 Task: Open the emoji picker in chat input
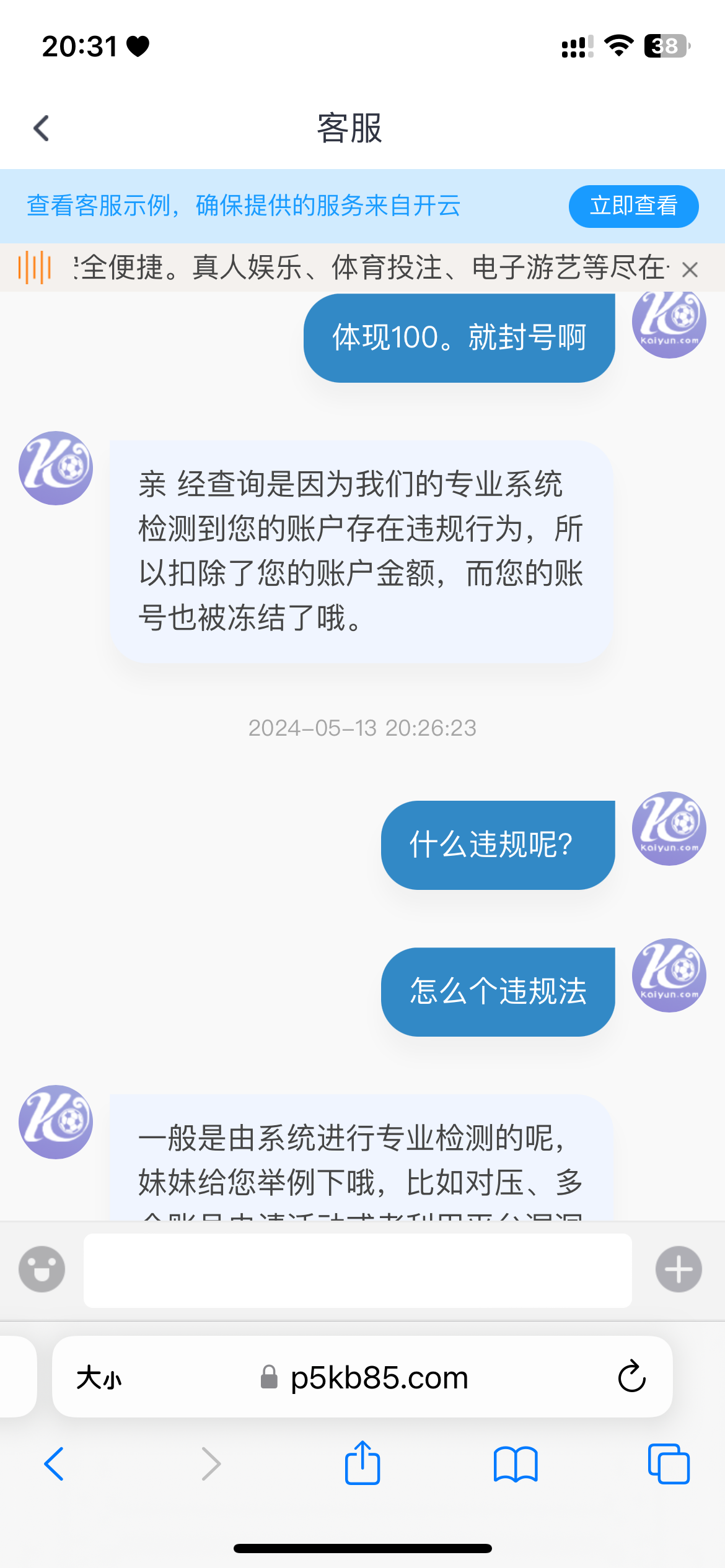(x=41, y=1268)
